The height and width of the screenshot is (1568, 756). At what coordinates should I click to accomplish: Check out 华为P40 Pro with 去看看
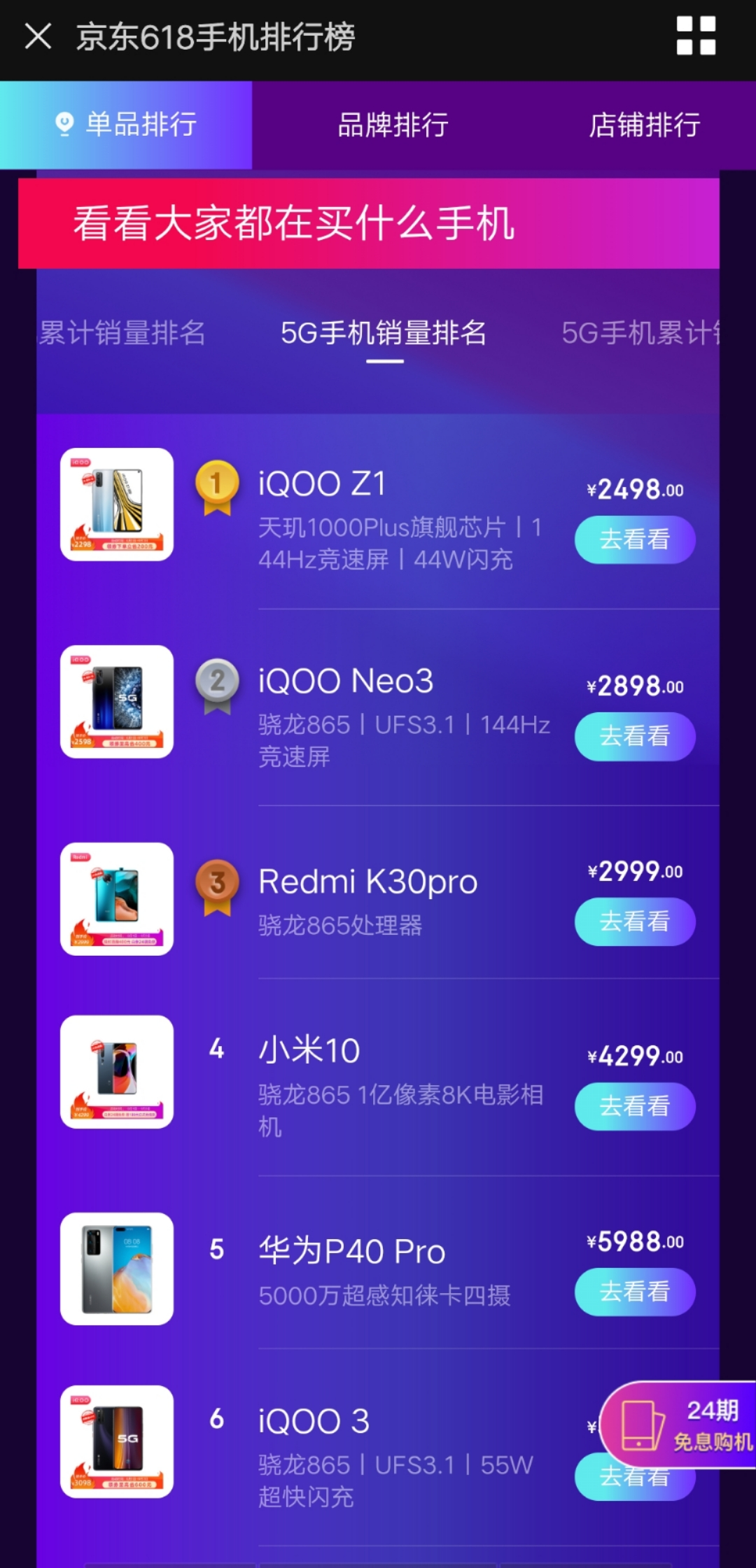pyautogui.click(x=634, y=1292)
